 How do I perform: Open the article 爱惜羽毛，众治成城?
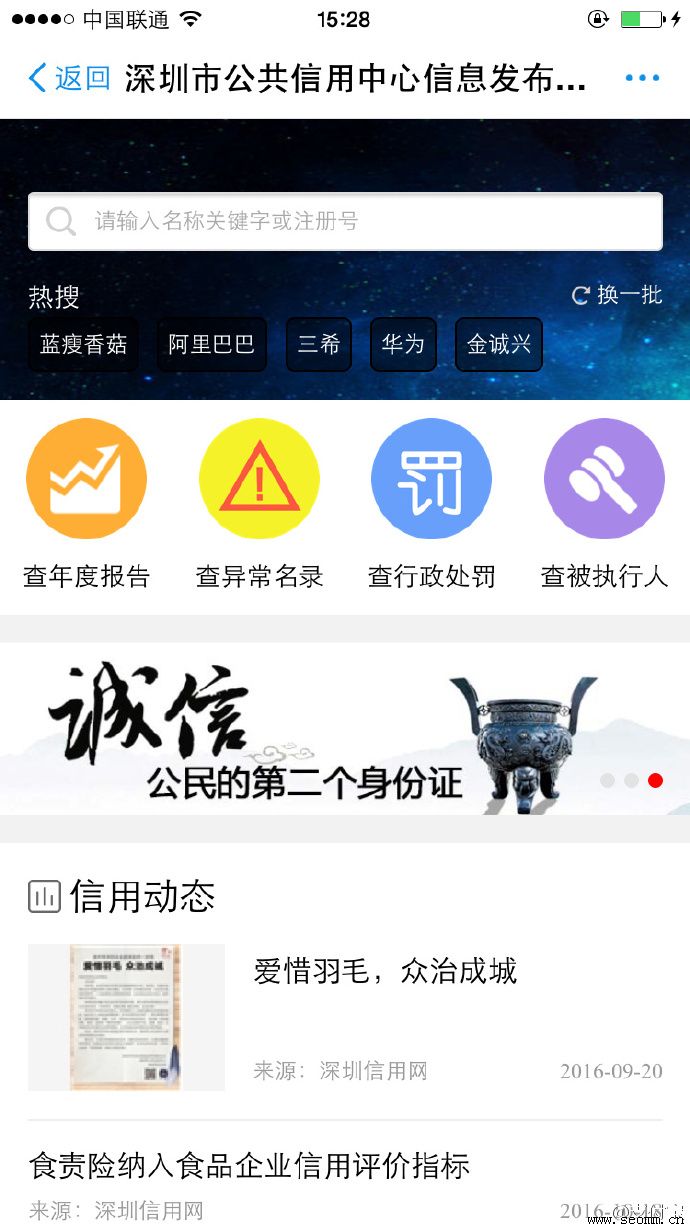tap(385, 971)
